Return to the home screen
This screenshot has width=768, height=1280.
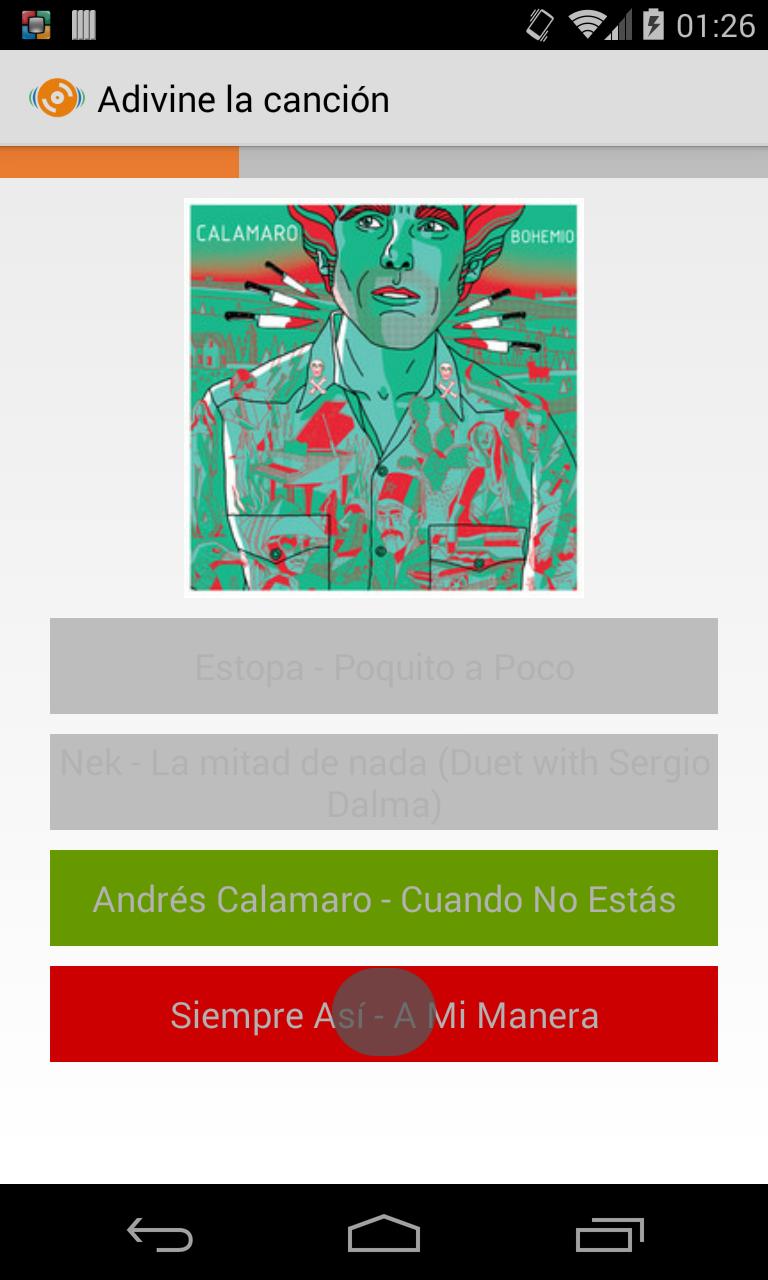(x=384, y=1234)
